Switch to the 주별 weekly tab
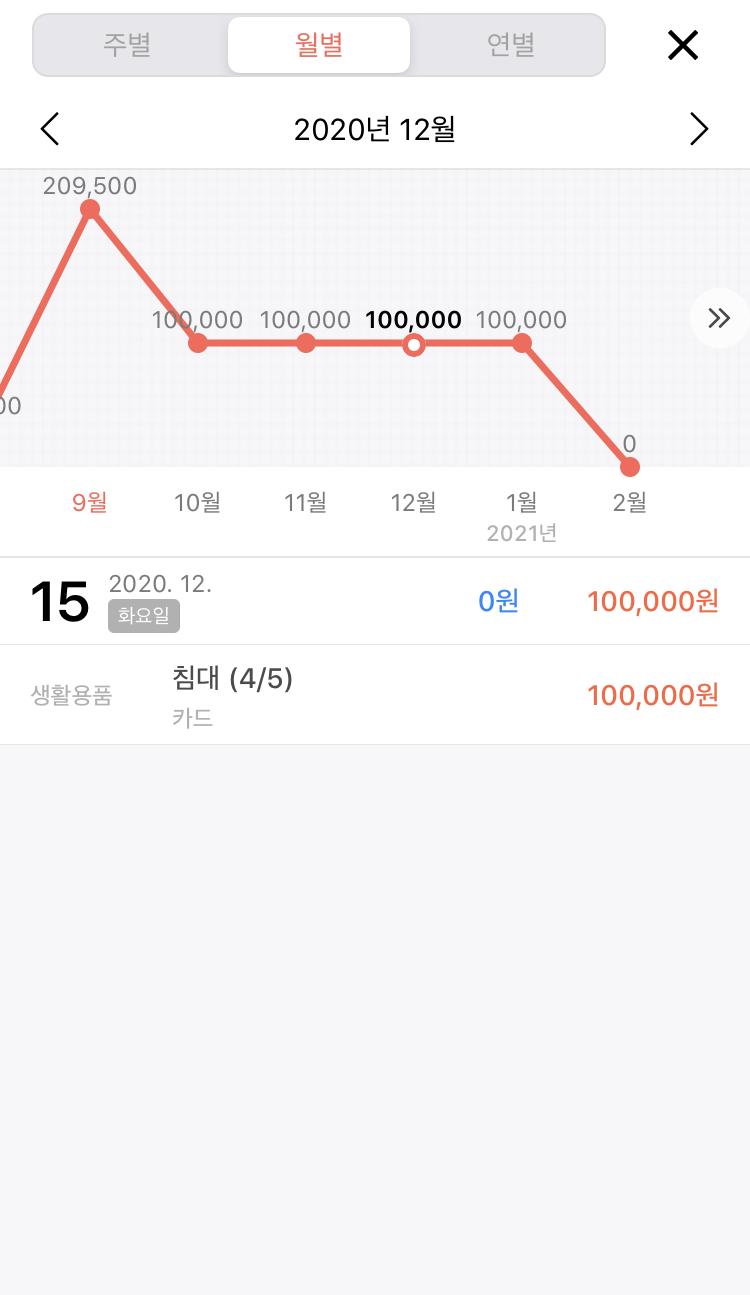The width and height of the screenshot is (750, 1295). click(127, 45)
